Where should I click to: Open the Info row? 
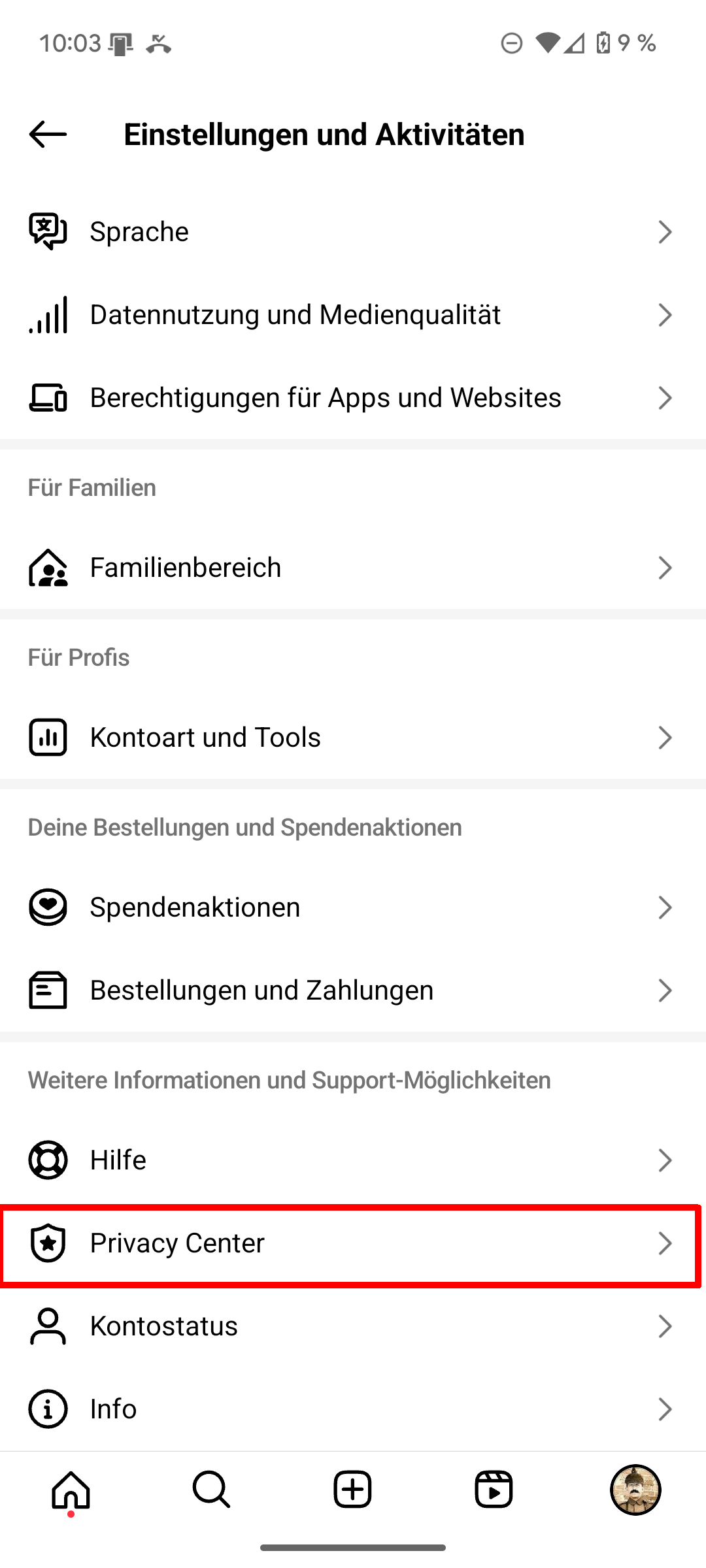pos(353,1409)
